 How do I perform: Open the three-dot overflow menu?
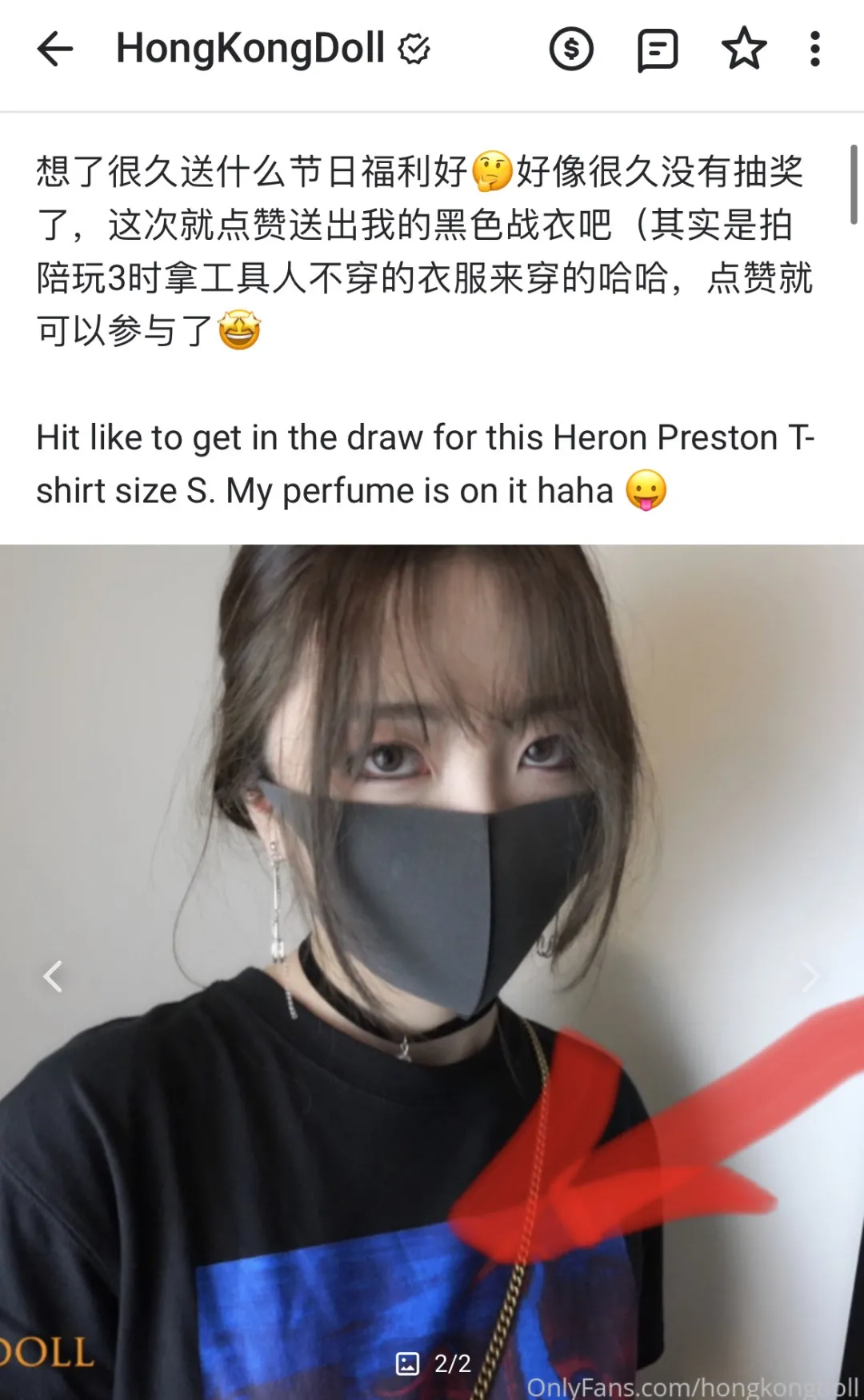tap(814, 50)
